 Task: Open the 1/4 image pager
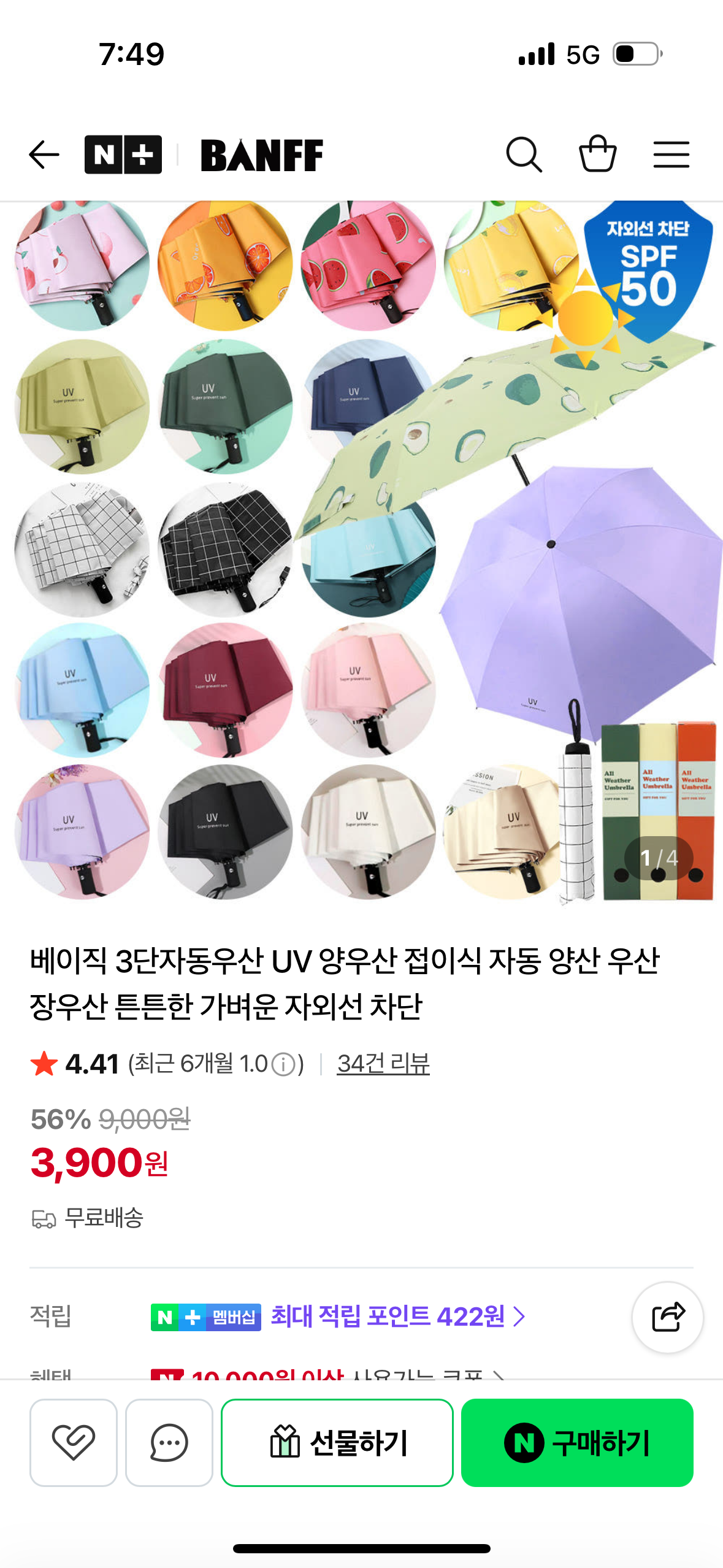pyautogui.click(x=660, y=859)
